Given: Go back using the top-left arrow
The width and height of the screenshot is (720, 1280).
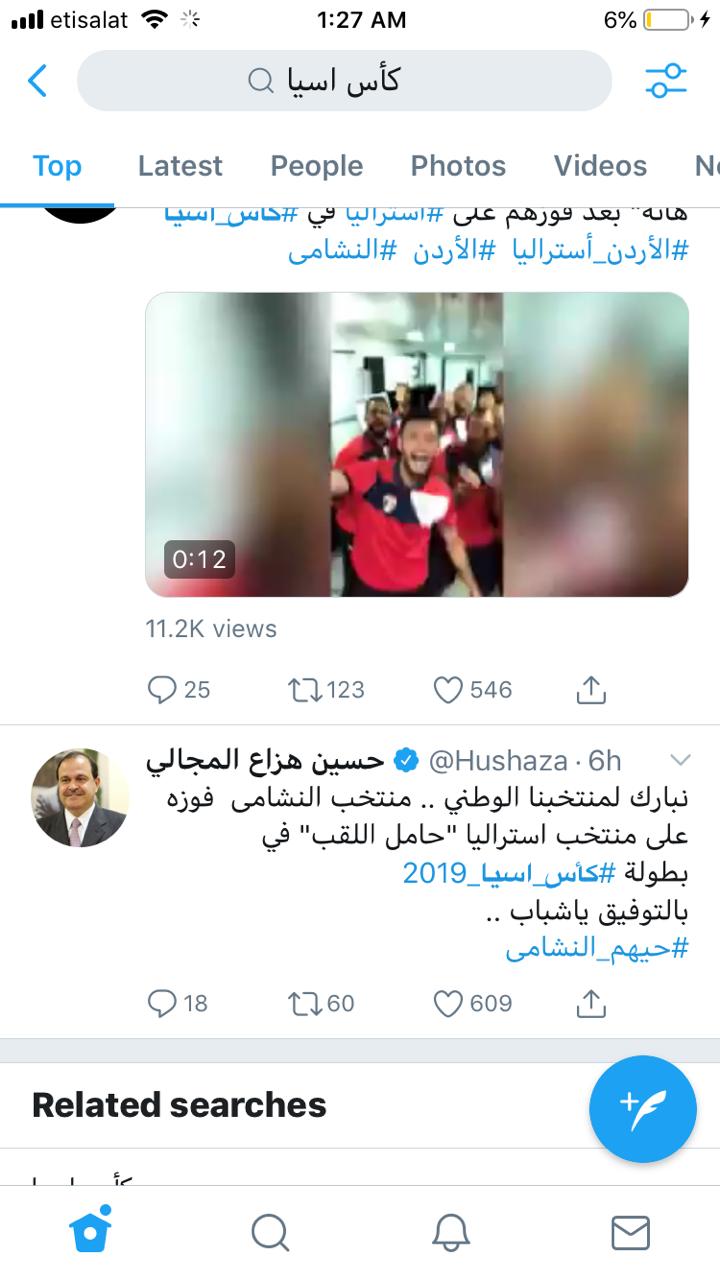Looking at the screenshot, I should [x=37, y=80].
